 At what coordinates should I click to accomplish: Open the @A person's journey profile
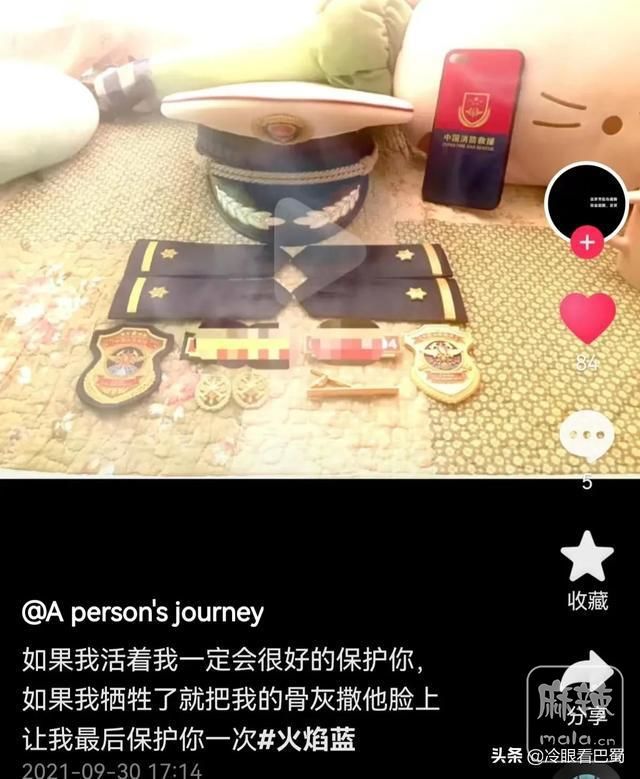tap(143, 612)
